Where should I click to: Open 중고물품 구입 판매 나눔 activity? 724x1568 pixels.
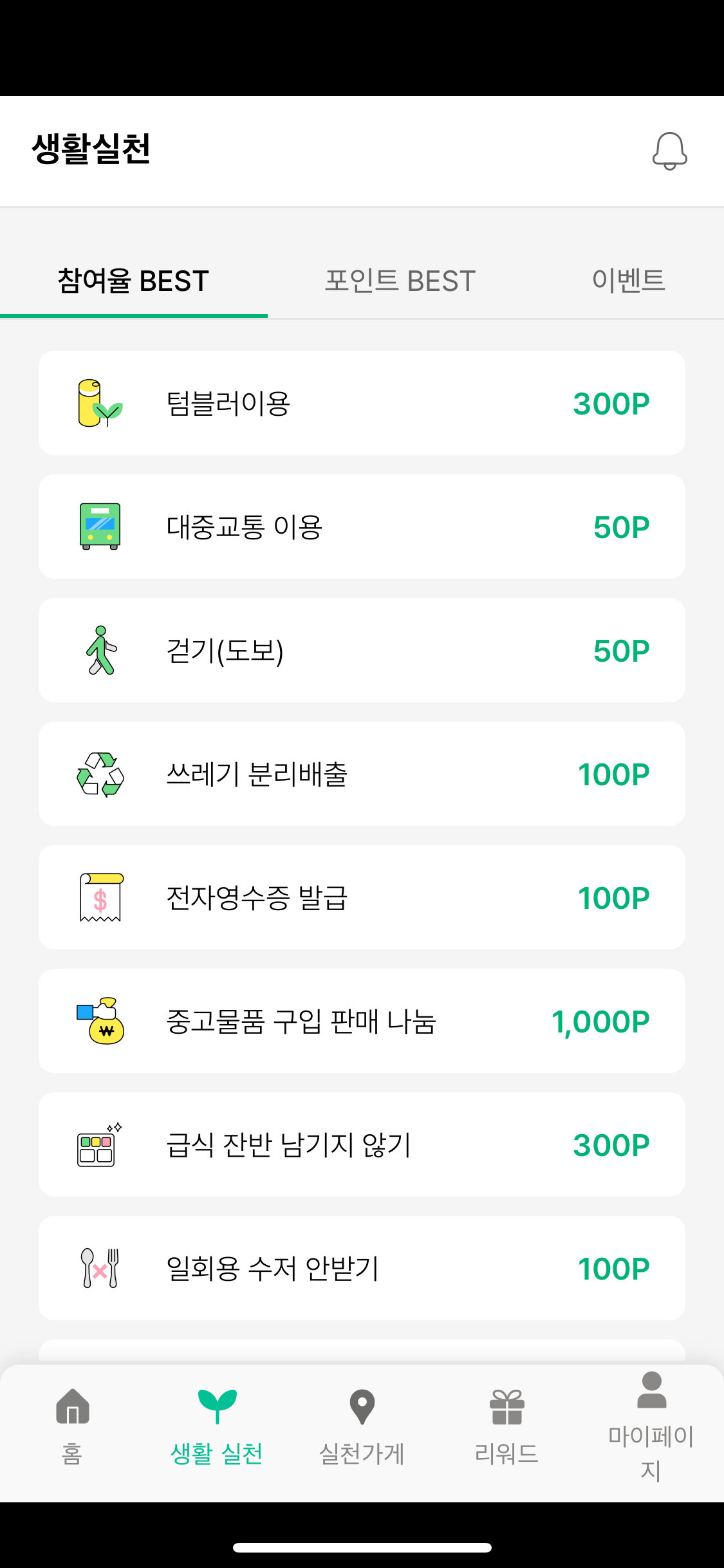pos(362,1021)
